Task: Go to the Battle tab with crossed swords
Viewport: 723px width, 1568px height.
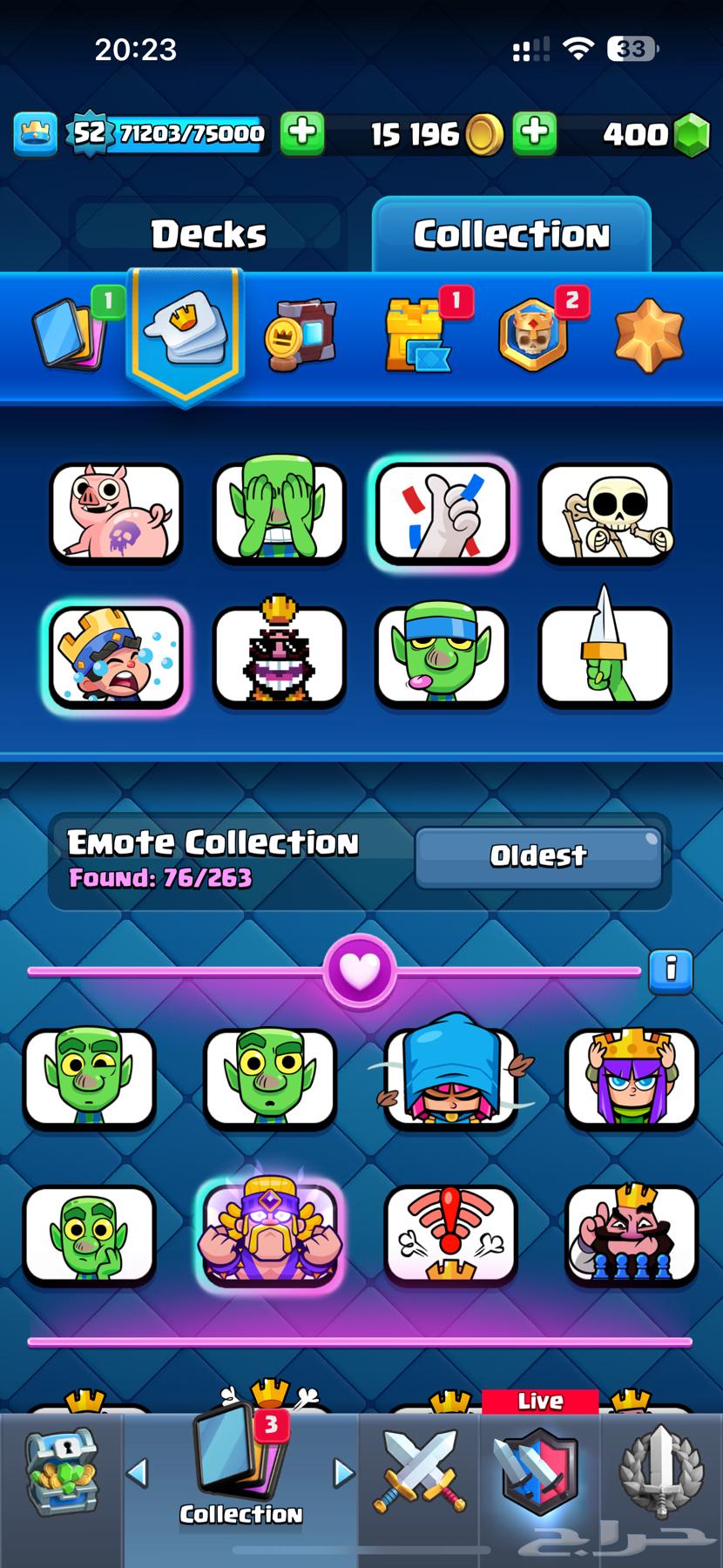Action: [416, 1472]
